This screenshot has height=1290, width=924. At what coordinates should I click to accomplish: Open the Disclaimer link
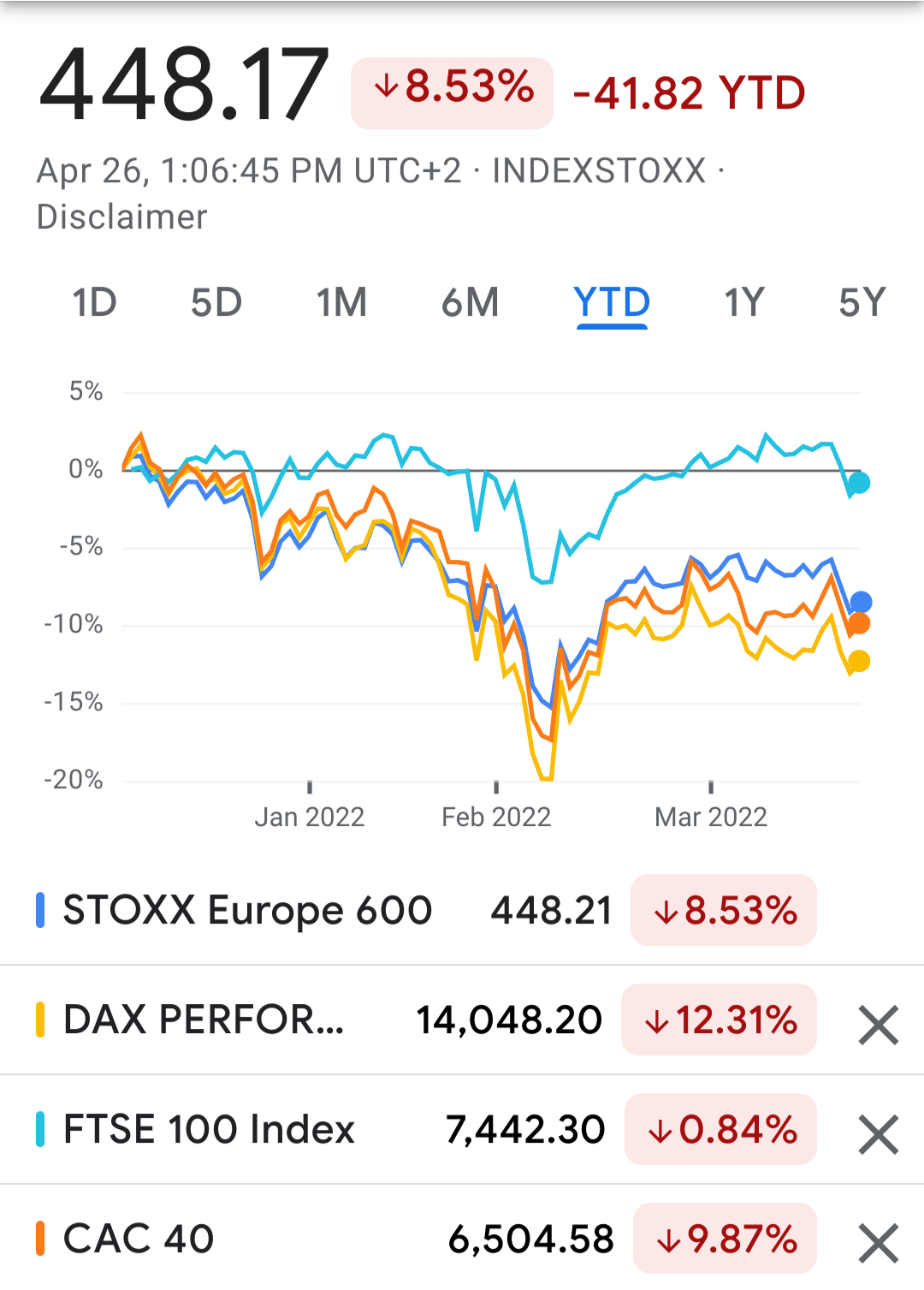point(121,217)
